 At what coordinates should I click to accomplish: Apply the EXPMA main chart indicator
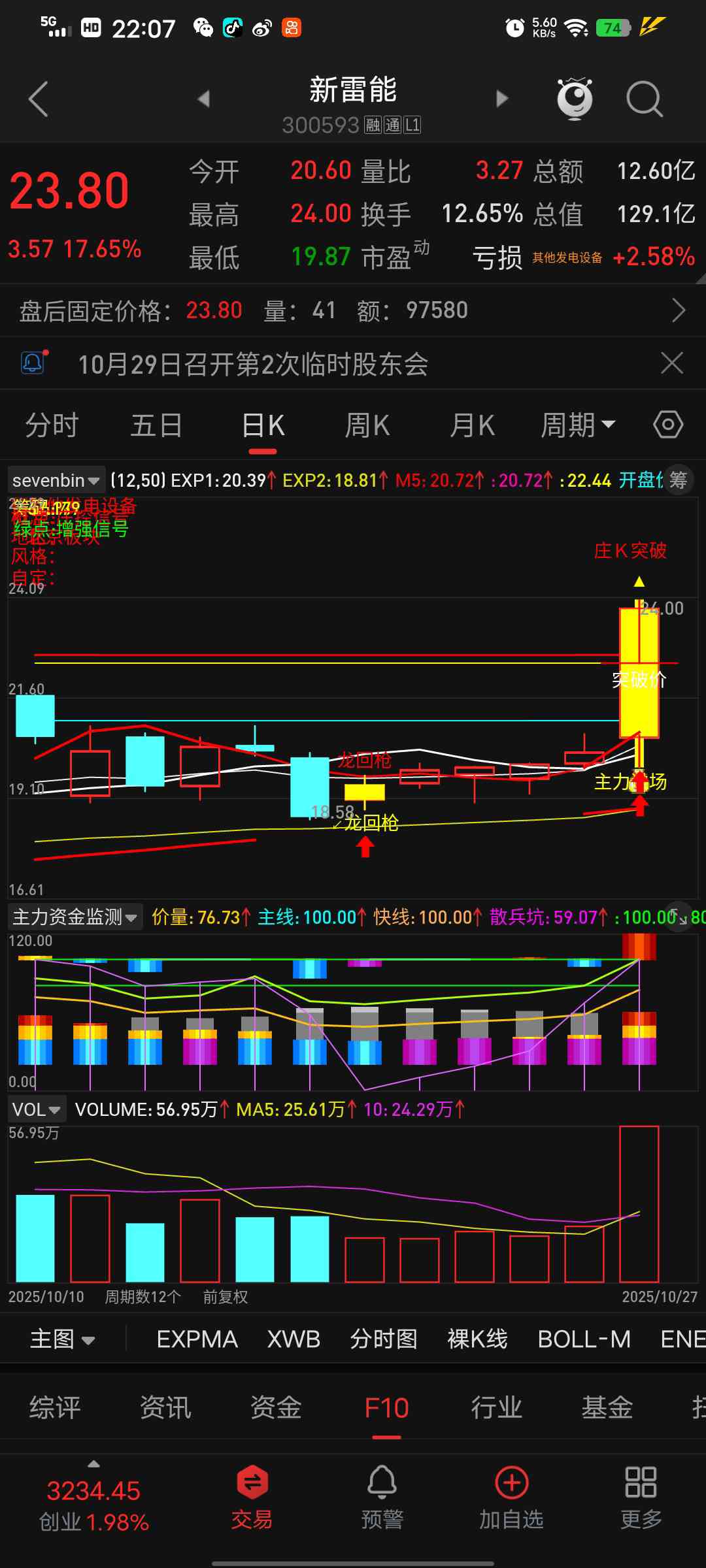click(x=197, y=1339)
